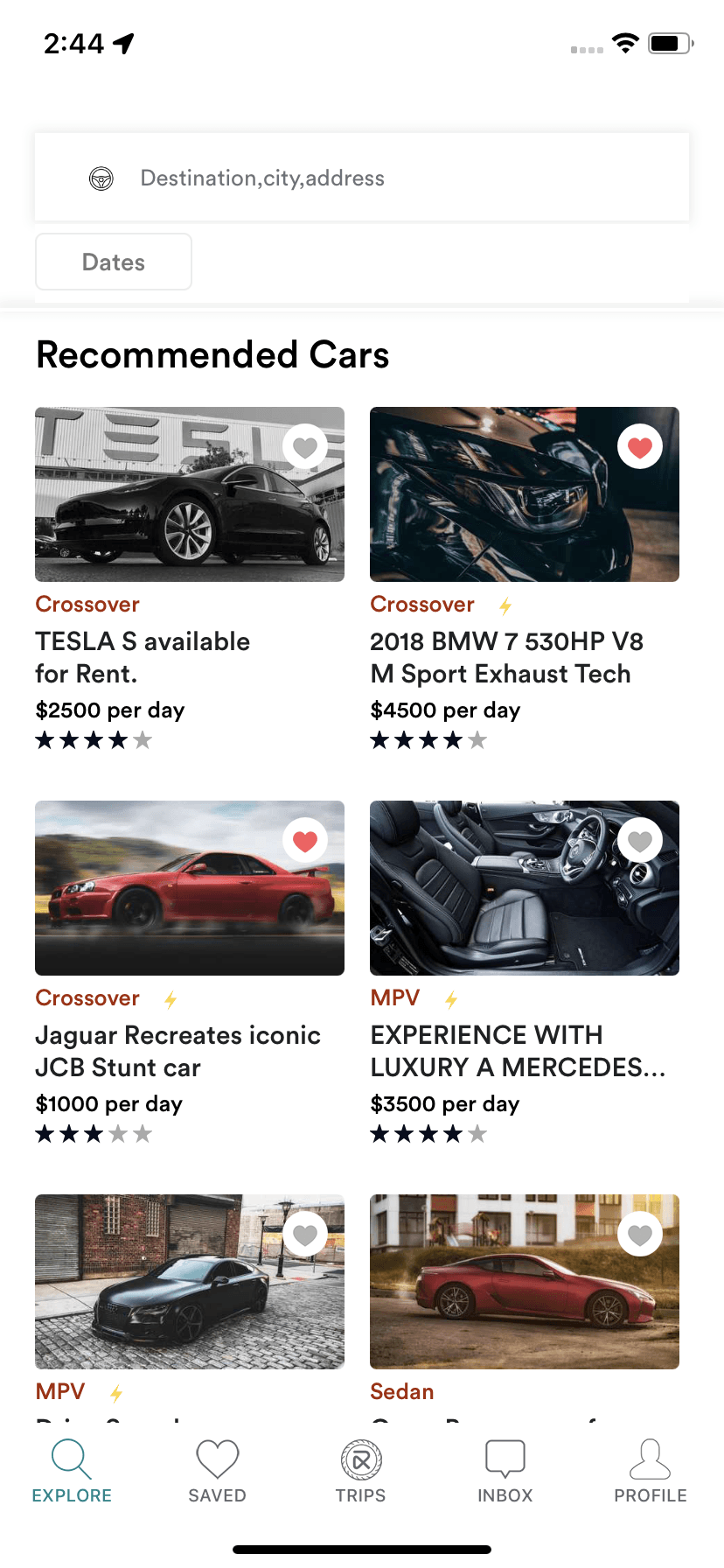
Task: Switch to the Profile tab
Action: coord(650,1472)
